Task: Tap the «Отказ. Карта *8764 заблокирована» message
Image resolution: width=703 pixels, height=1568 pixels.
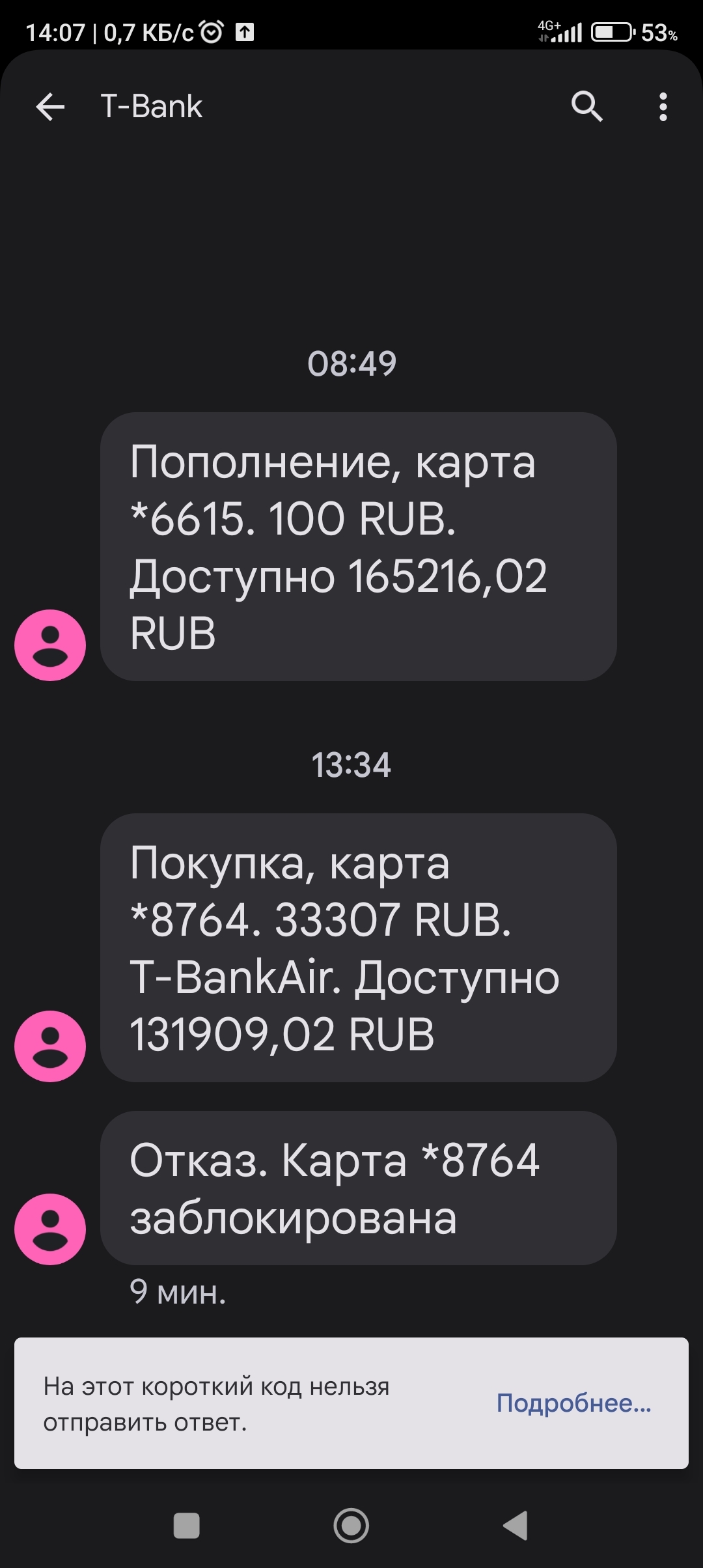Action: click(x=358, y=1188)
